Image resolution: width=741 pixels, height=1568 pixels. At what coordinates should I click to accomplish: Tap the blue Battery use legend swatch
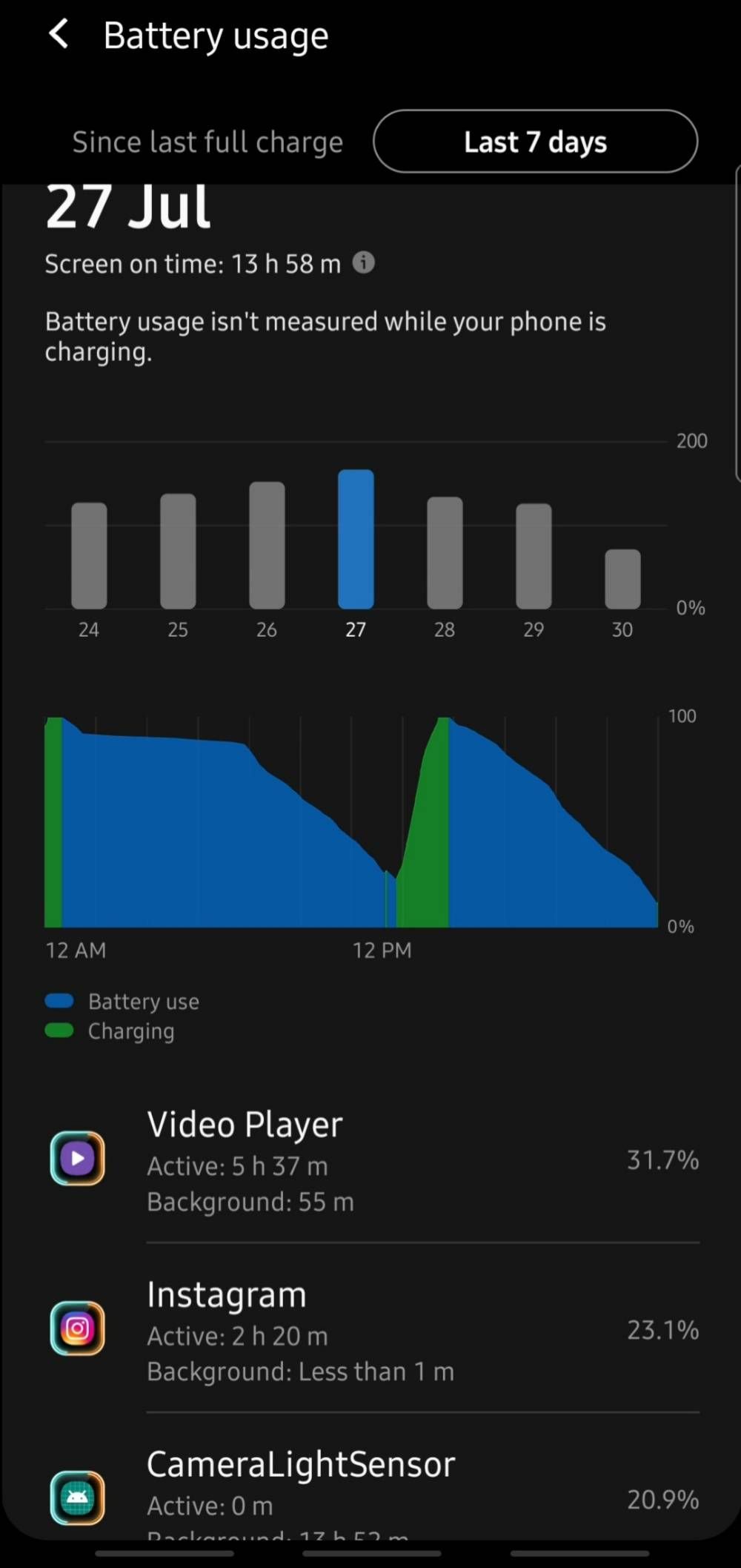(59, 1001)
